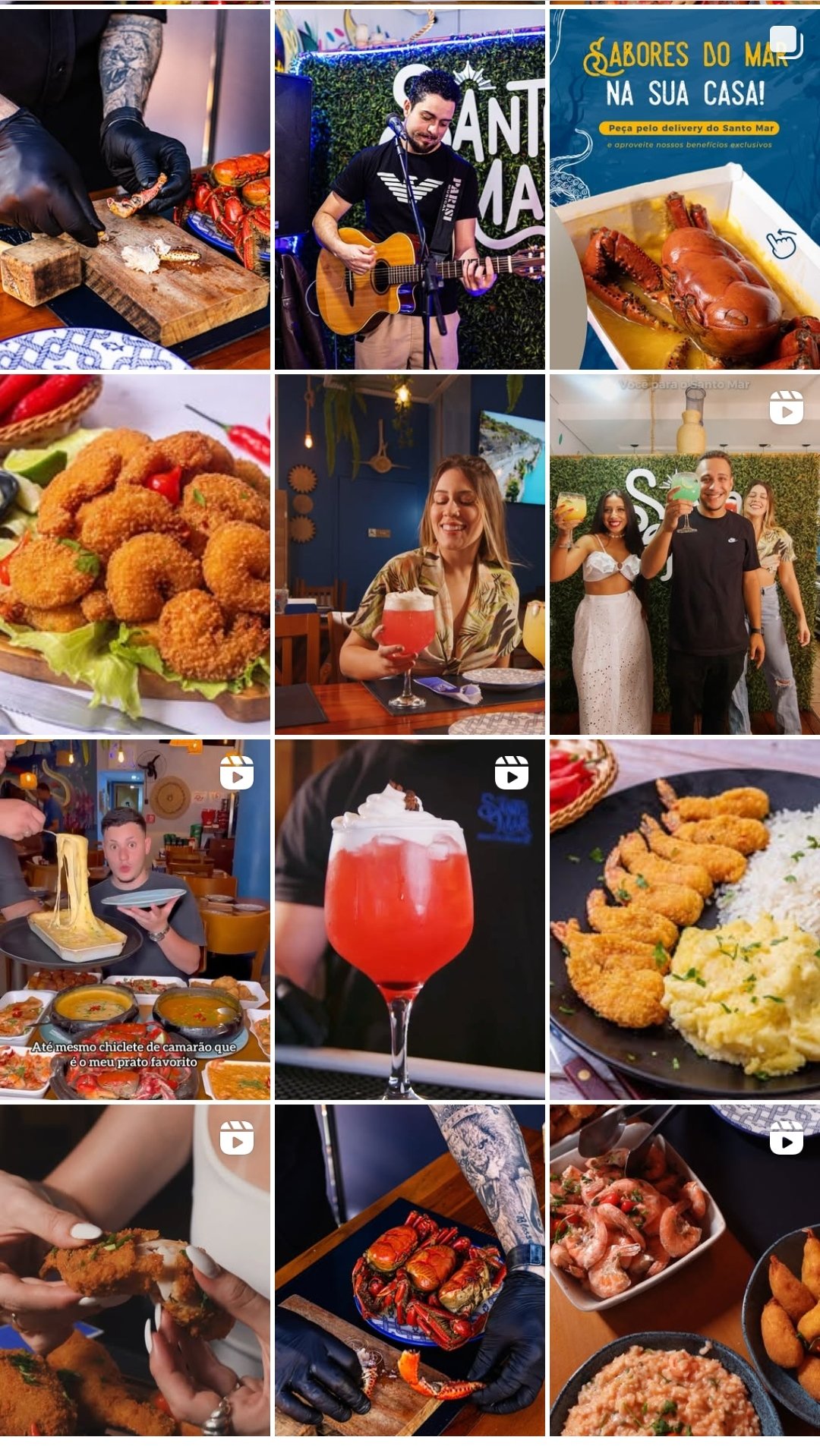
Task: Open the photo of woman holding pink cocktail
Action: (x=409, y=554)
